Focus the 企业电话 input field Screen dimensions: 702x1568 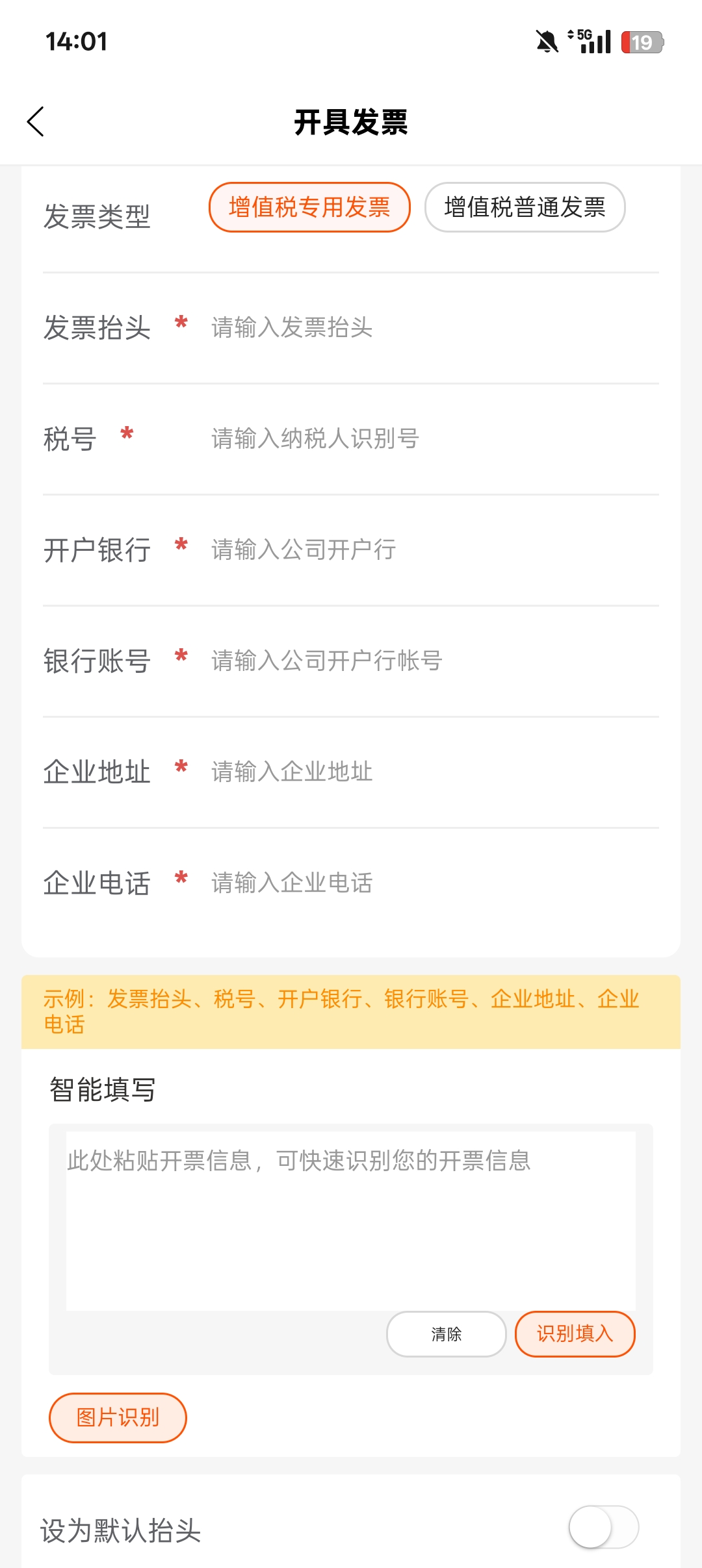[429, 883]
